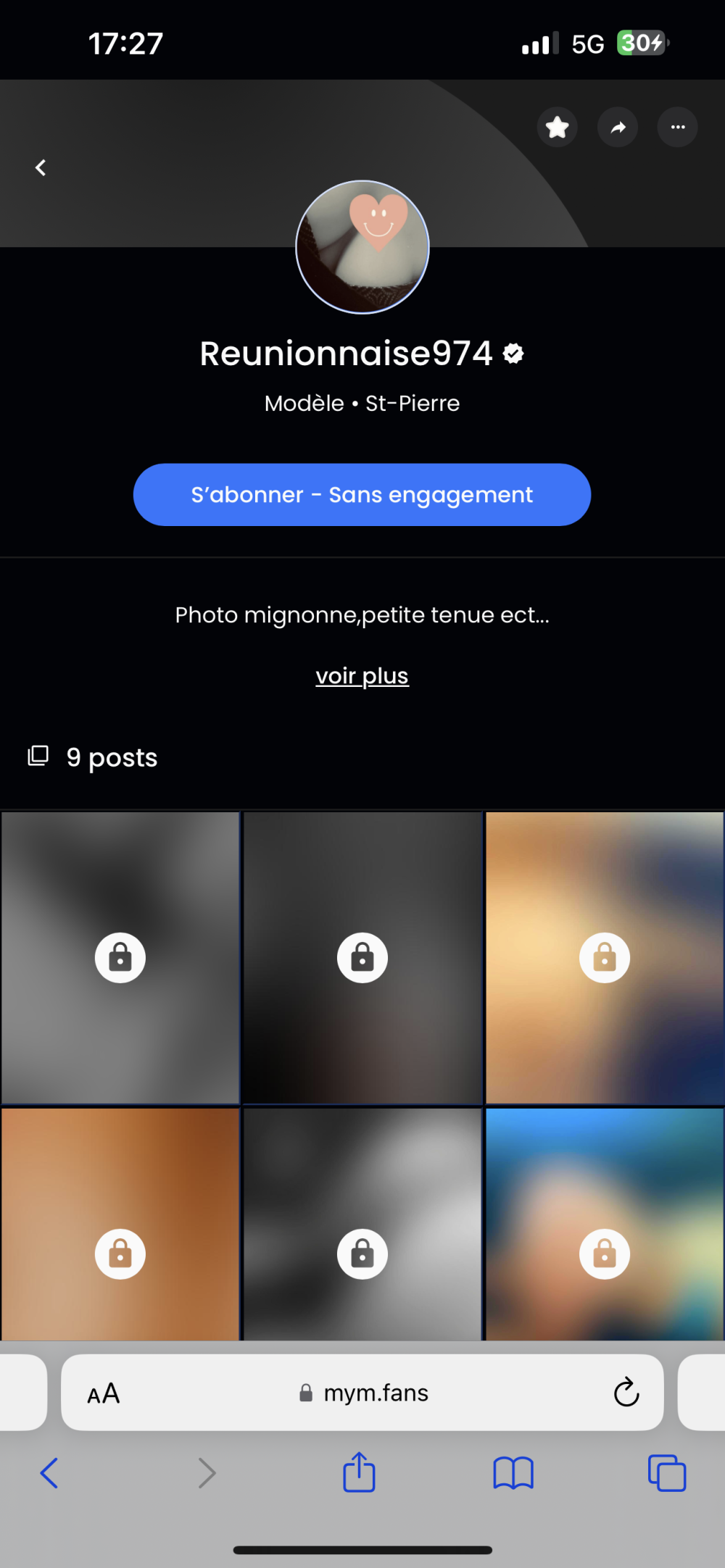
Task: Open Safari's share sheet
Action: 359,1473
